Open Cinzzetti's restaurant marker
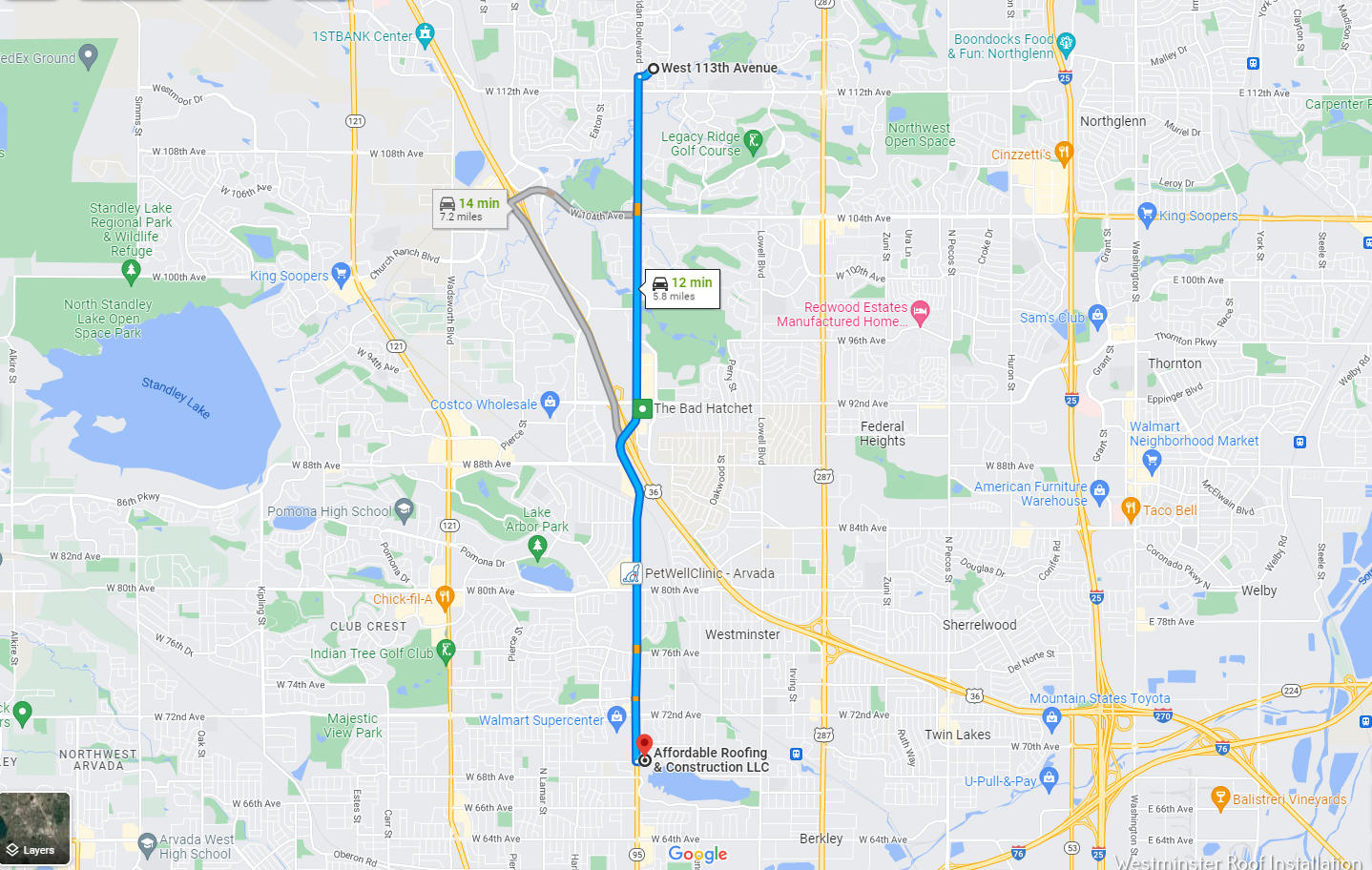The height and width of the screenshot is (870, 1372). point(1064,153)
